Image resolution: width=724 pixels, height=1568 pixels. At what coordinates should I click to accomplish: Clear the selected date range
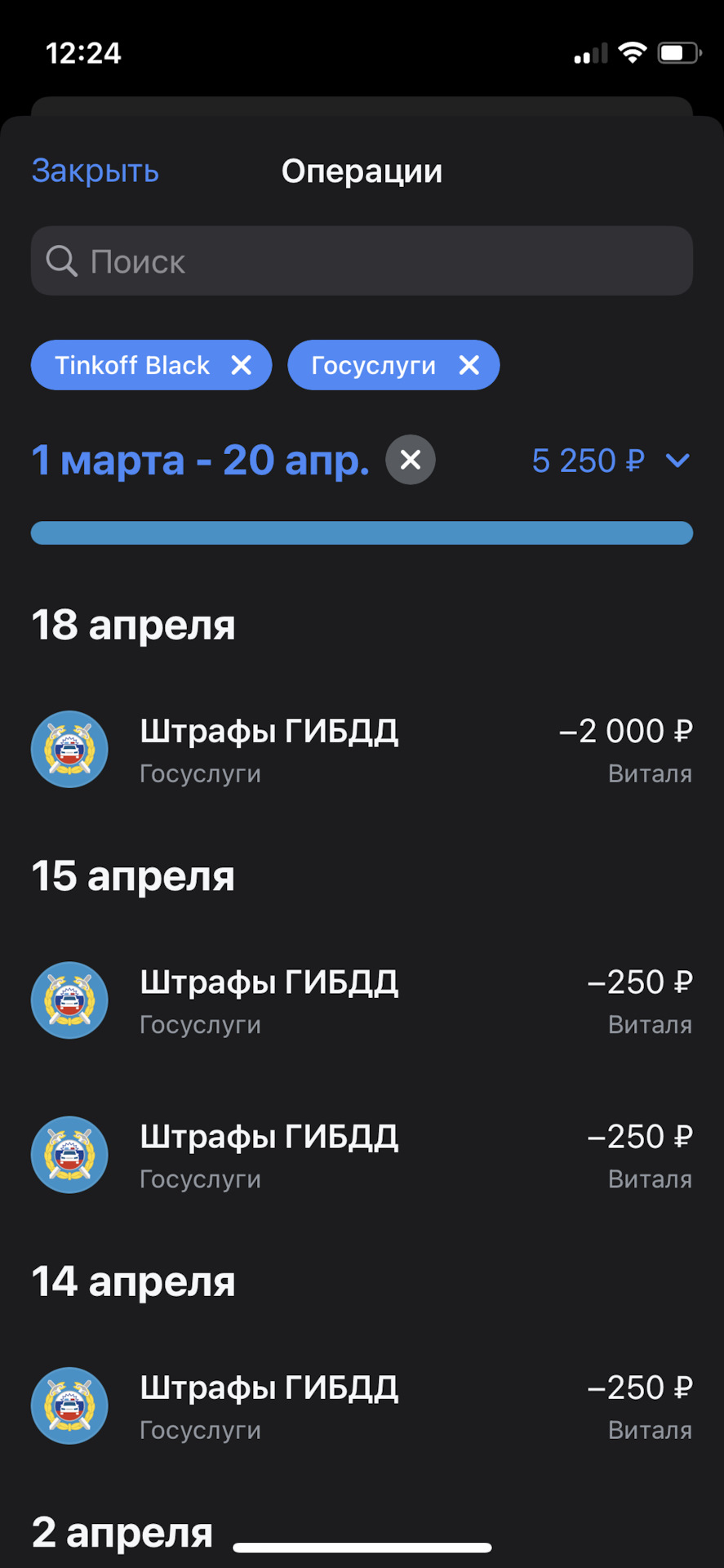tap(411, 460)
